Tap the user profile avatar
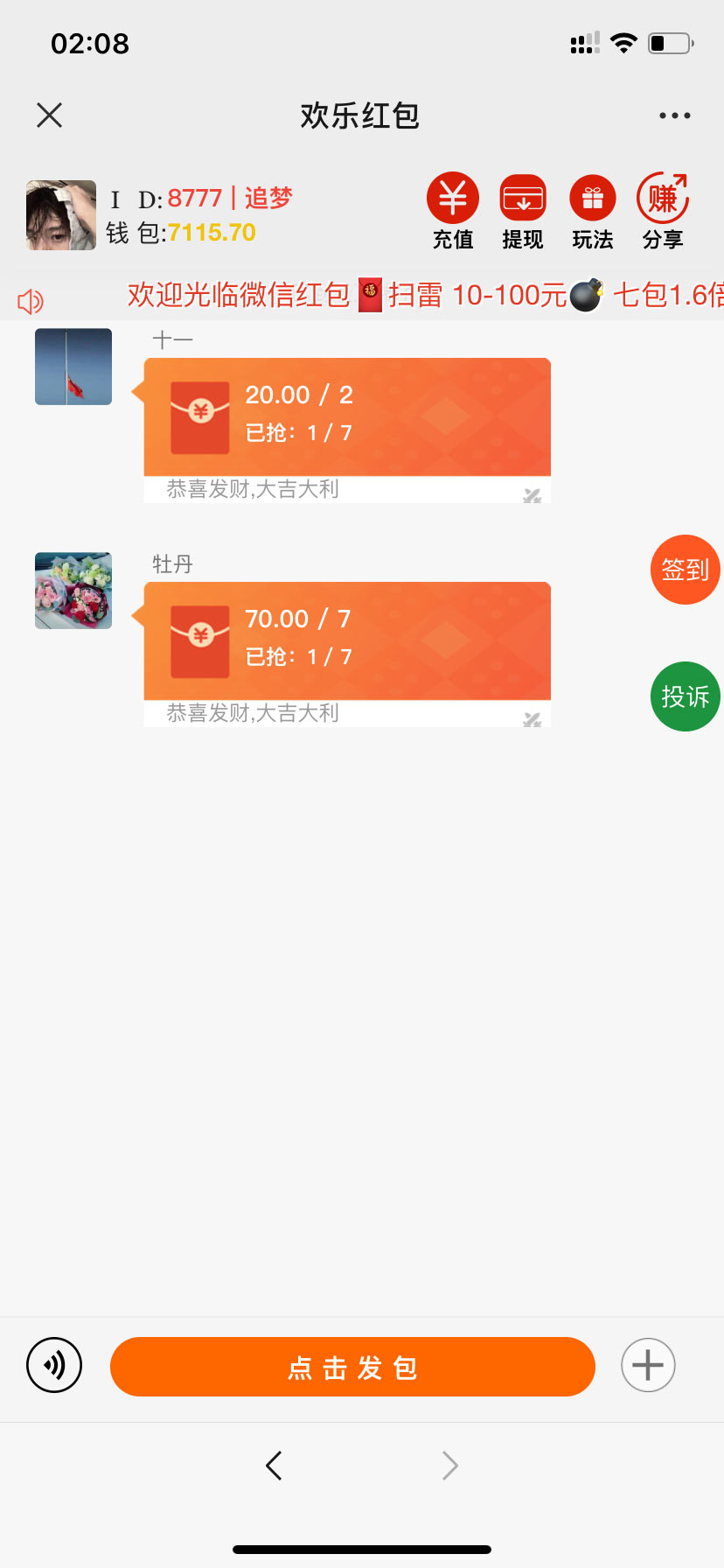 (61, 215)
